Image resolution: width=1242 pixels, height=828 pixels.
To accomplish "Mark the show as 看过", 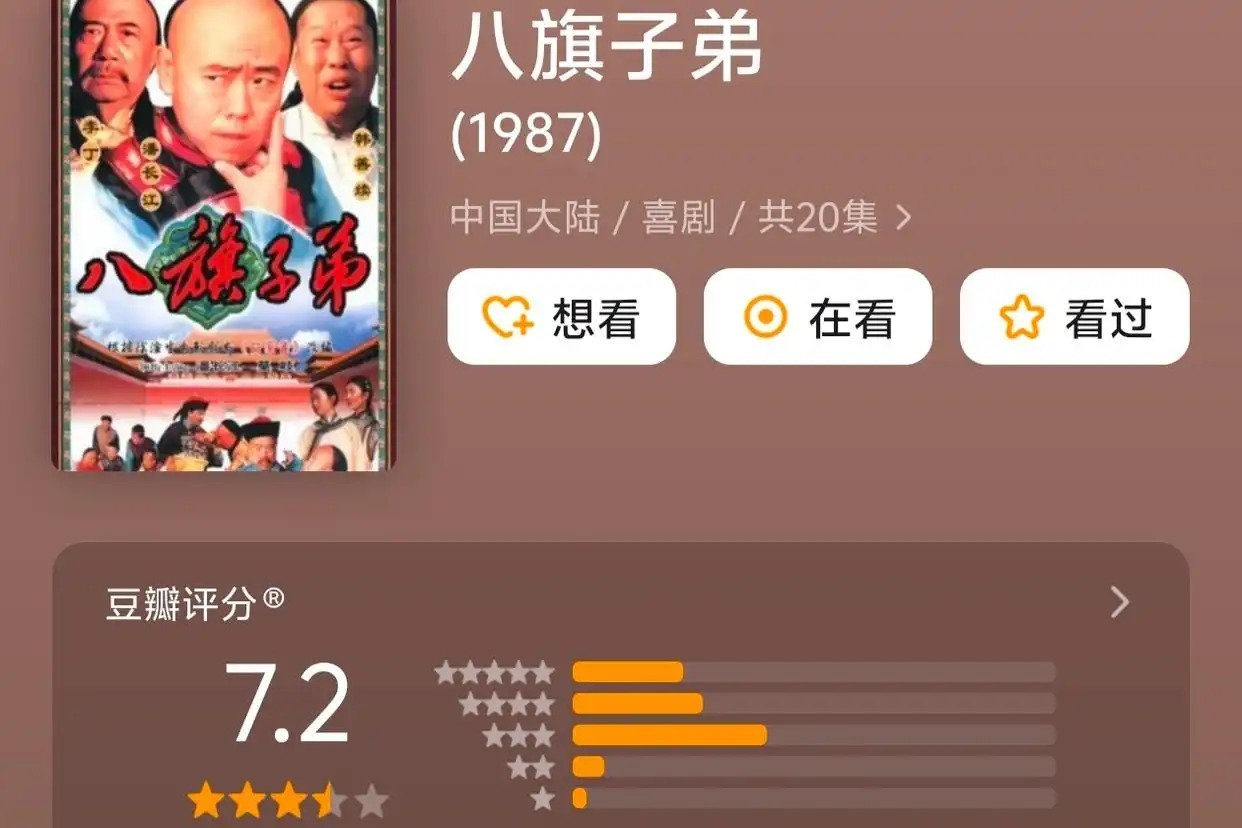I will click(x=1074, y=317).
